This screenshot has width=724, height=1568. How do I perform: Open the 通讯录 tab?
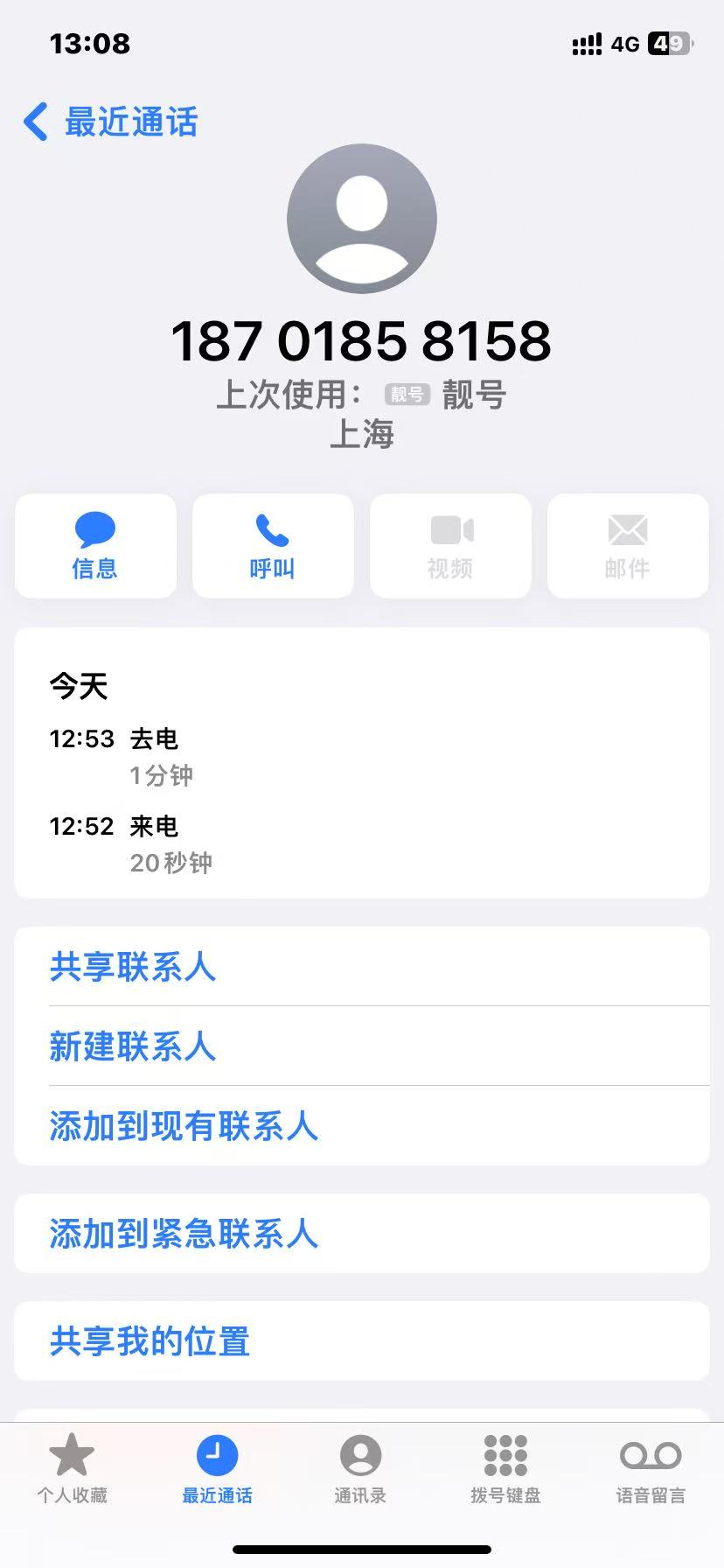click(x=360, y=1469)
